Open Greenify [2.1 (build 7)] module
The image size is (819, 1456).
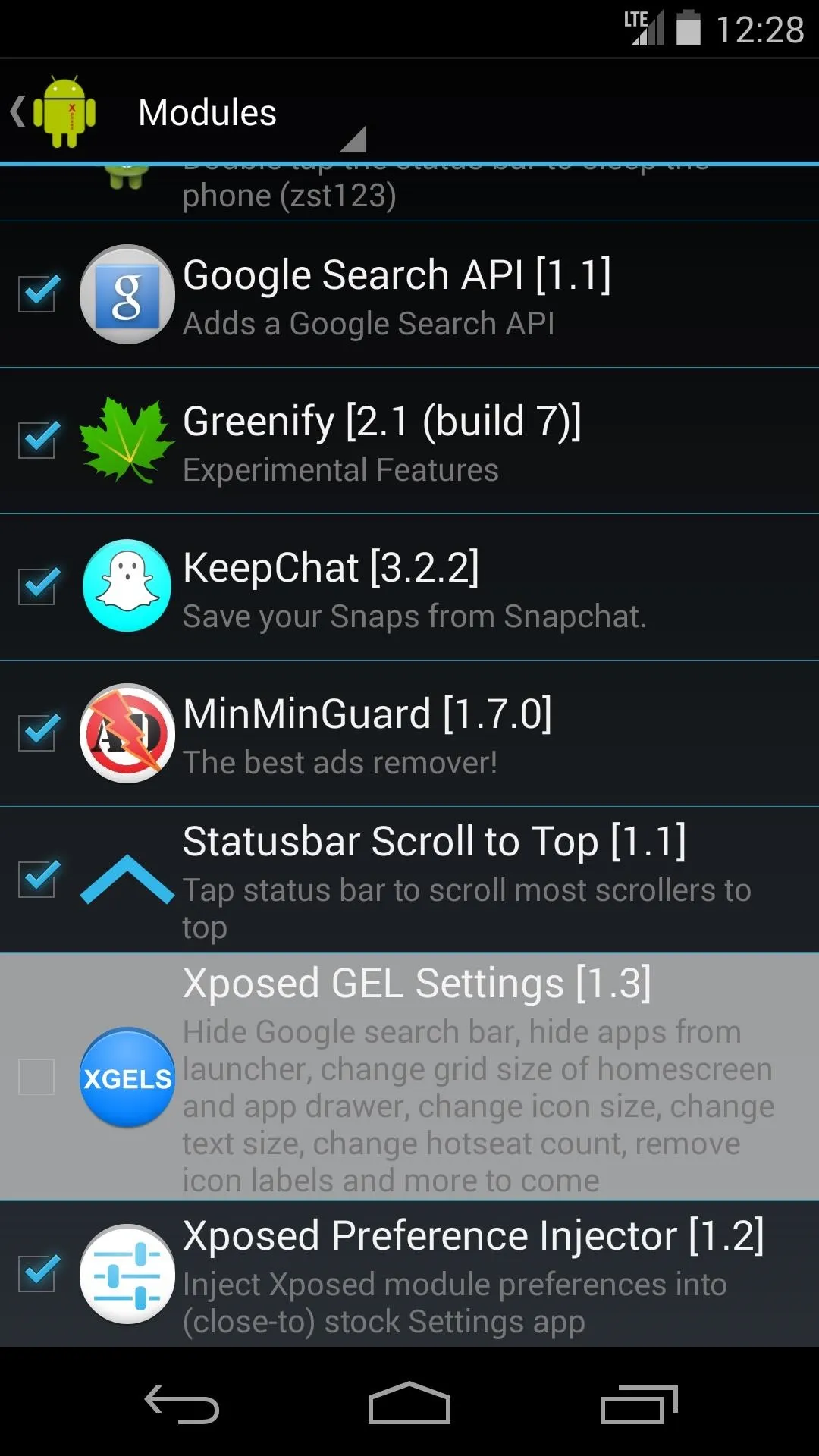point(409,441)
